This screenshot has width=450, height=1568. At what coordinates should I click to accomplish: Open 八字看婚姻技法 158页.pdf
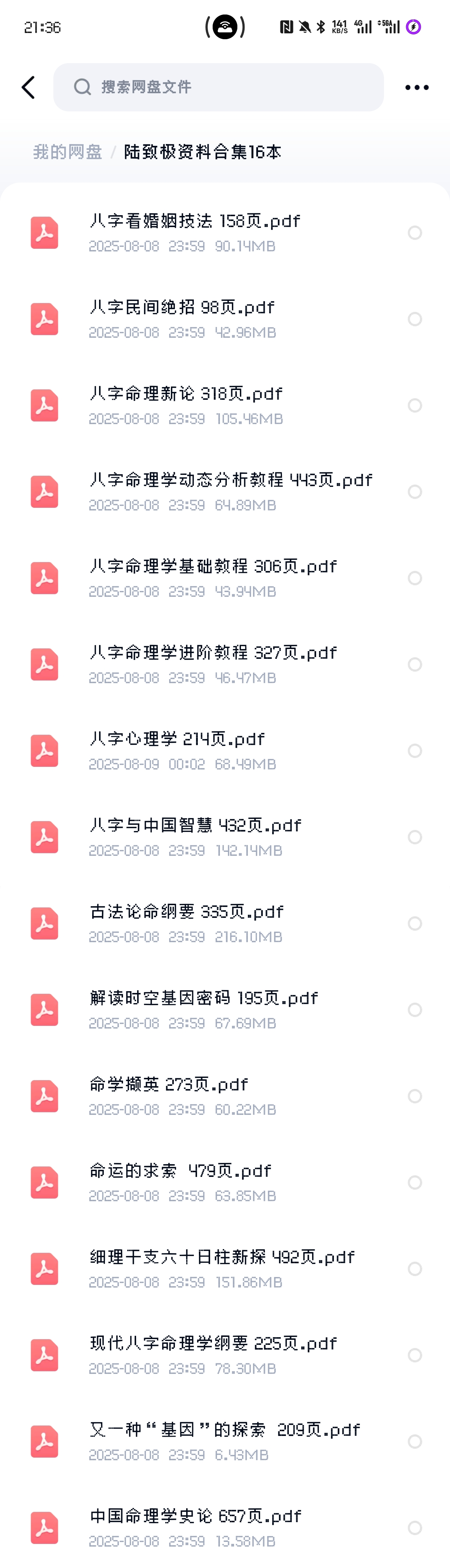click(195, 232)
